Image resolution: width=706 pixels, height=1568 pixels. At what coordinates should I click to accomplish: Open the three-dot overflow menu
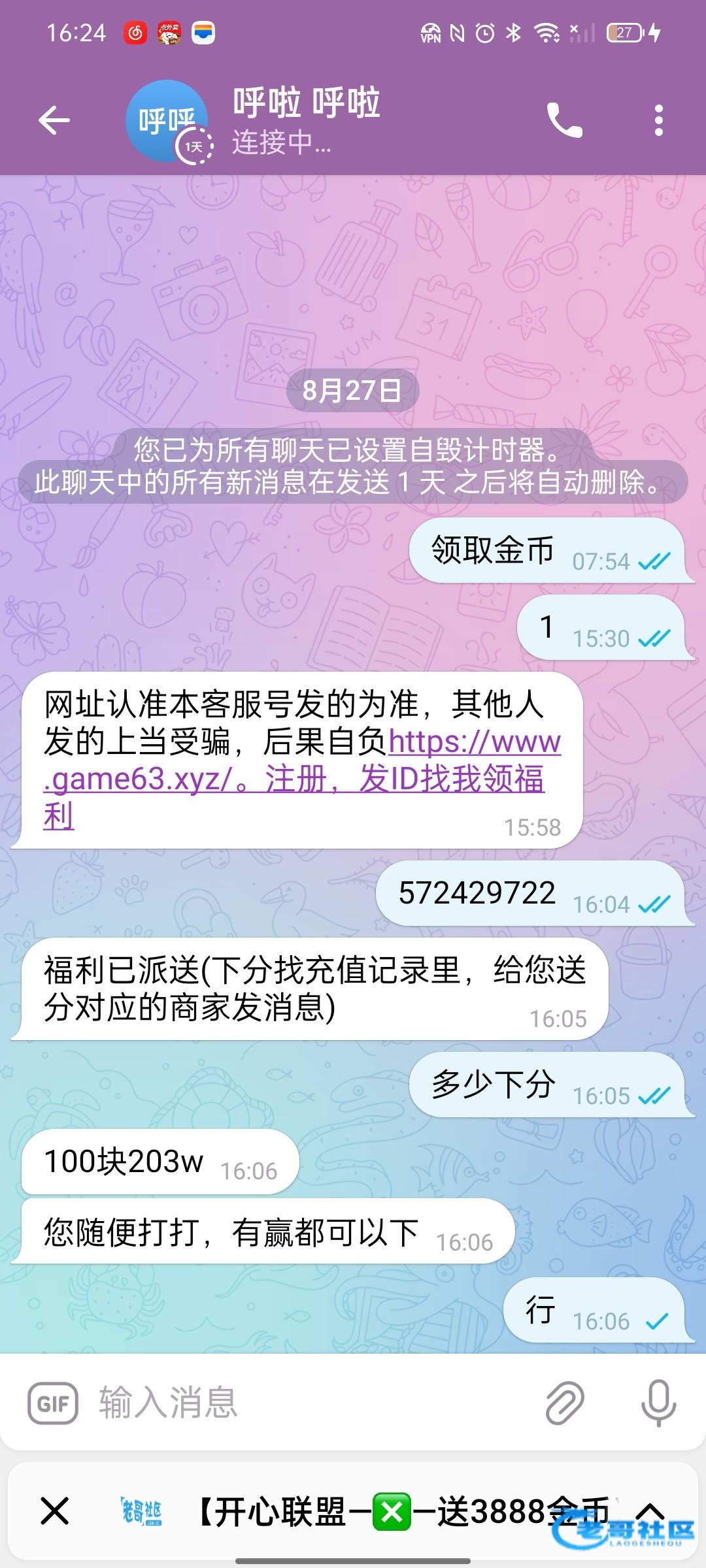tap(658, 120)
